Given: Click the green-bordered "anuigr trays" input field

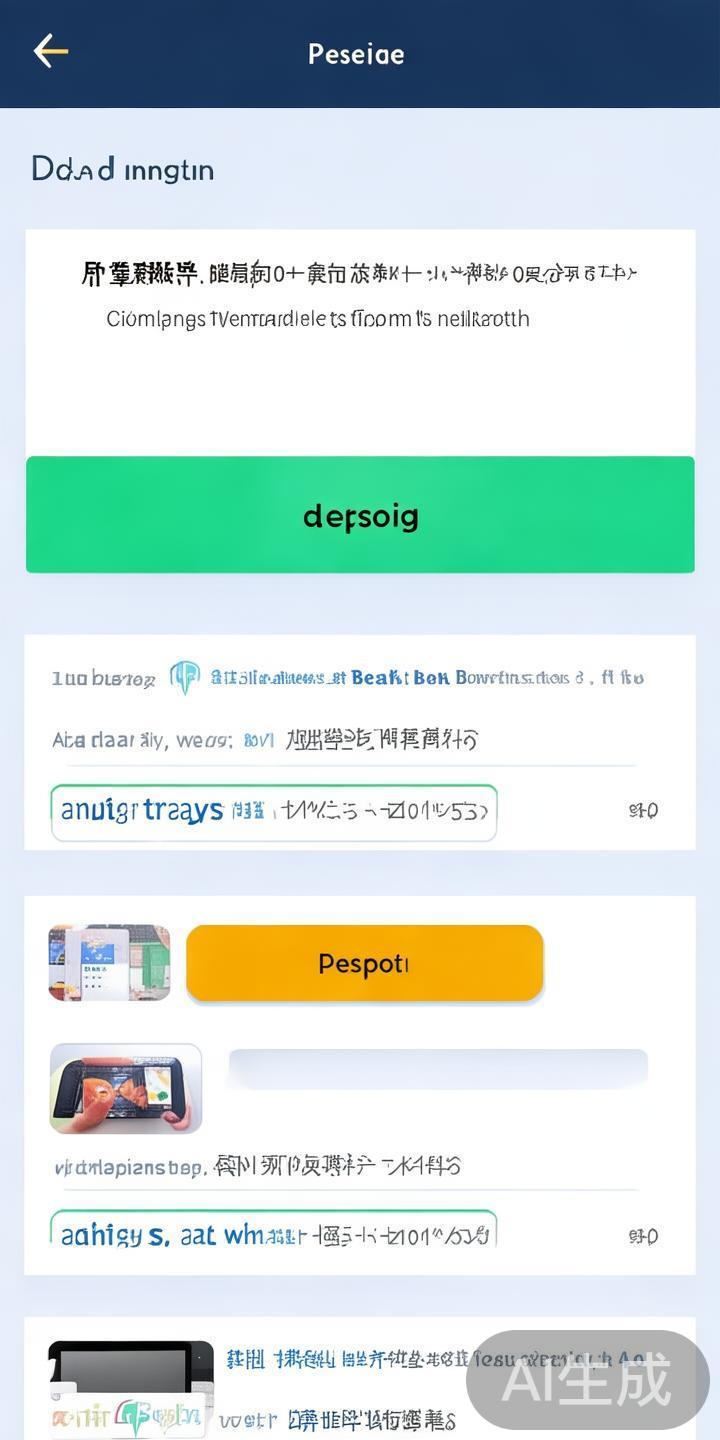Looking at the screenshot, I should [x=273, y=812].
